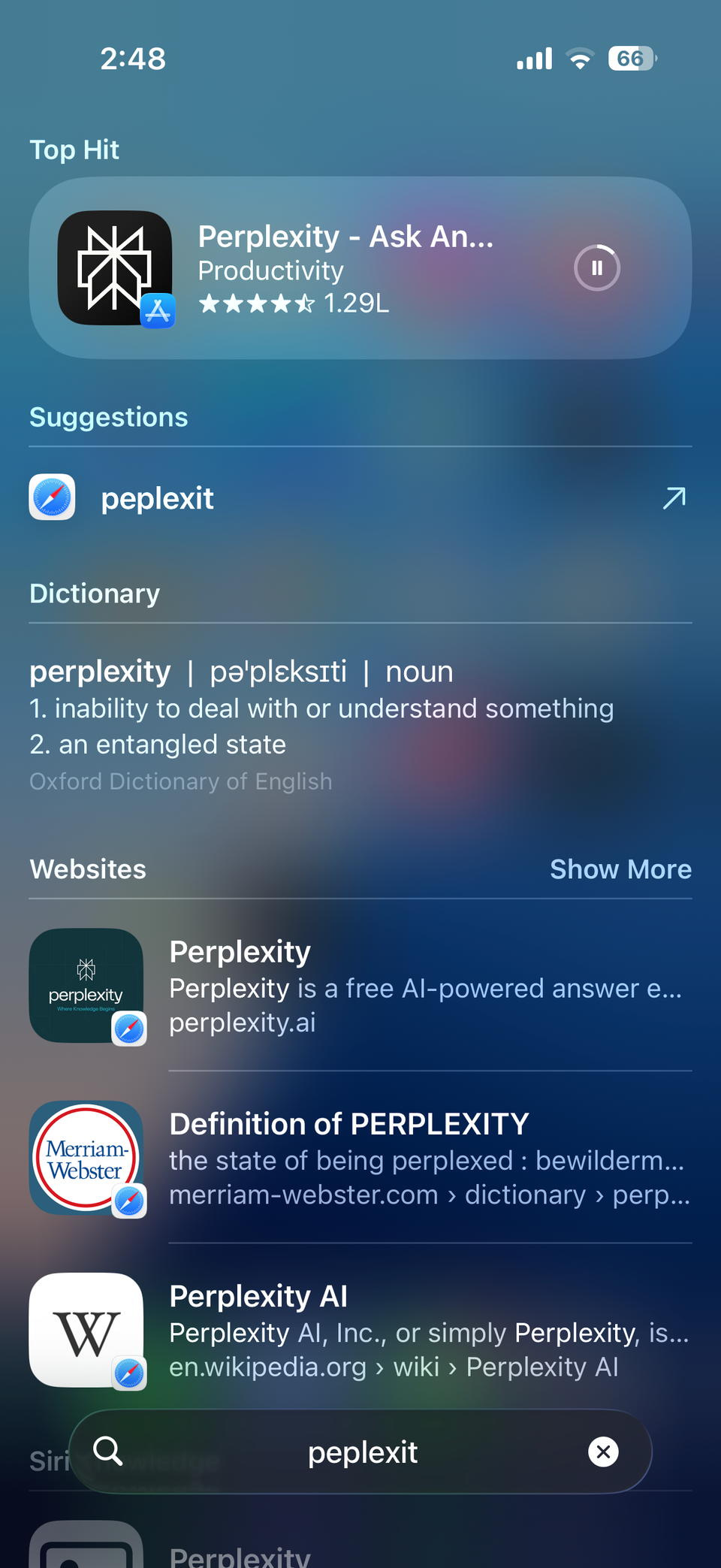This screenshot has width=721, height=1568.
Task: Pause the Perplexity app download
Action: click(596, 267)
